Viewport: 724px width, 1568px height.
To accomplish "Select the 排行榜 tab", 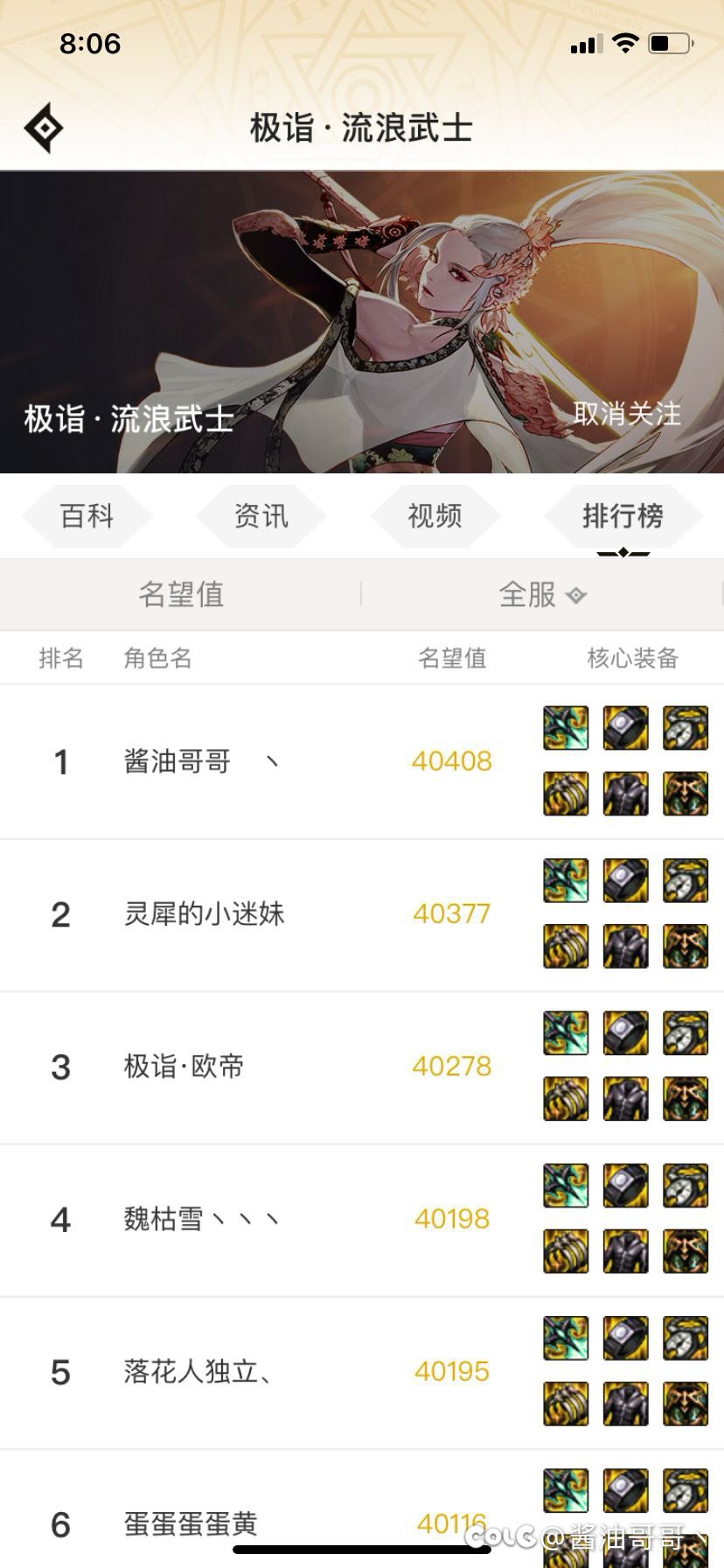I will coord(623,516).
